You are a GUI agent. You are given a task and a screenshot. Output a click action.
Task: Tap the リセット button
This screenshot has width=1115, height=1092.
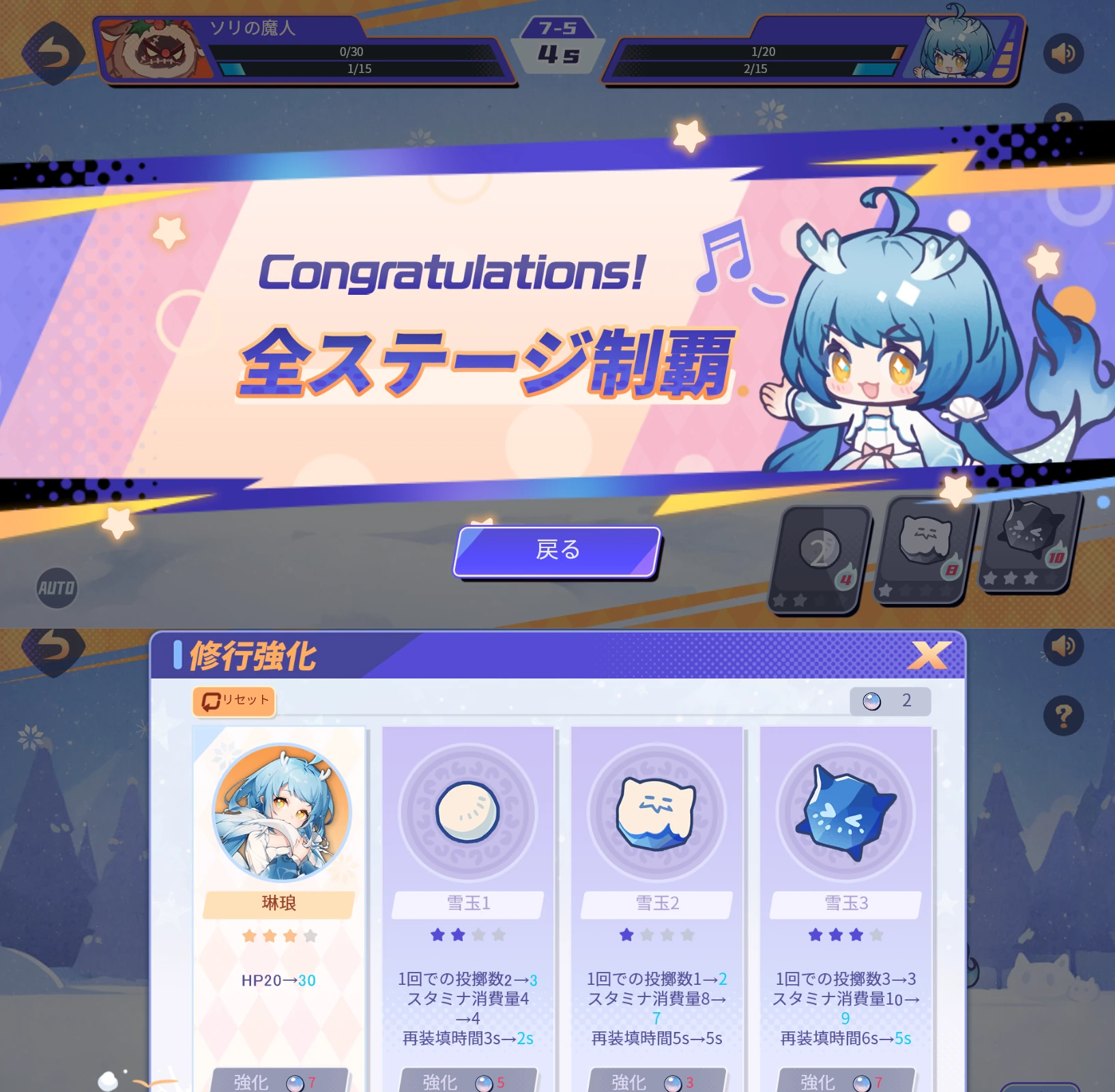point(234,701)
